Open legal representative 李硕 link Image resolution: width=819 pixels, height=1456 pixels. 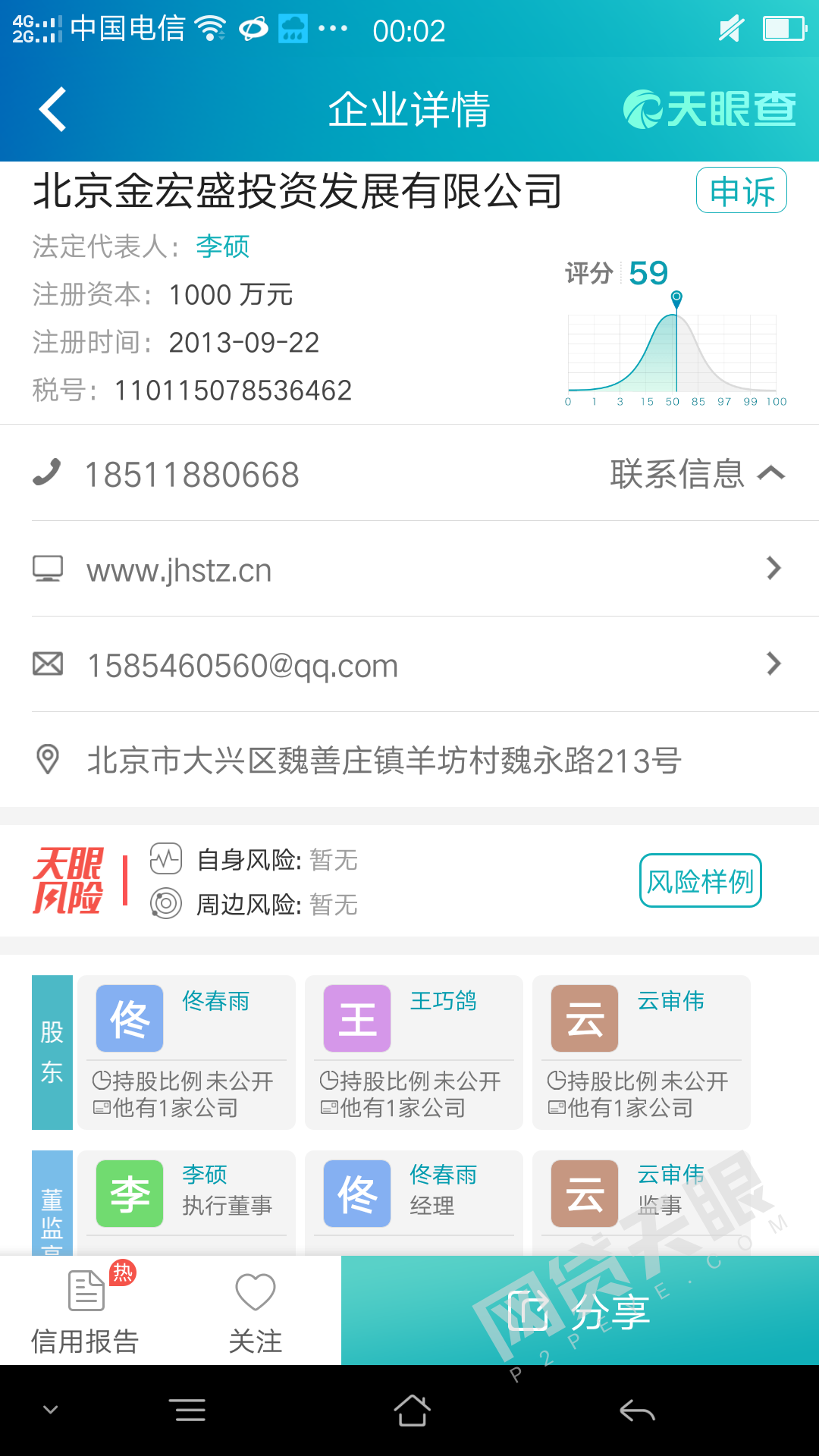click(x=223, y=246)
